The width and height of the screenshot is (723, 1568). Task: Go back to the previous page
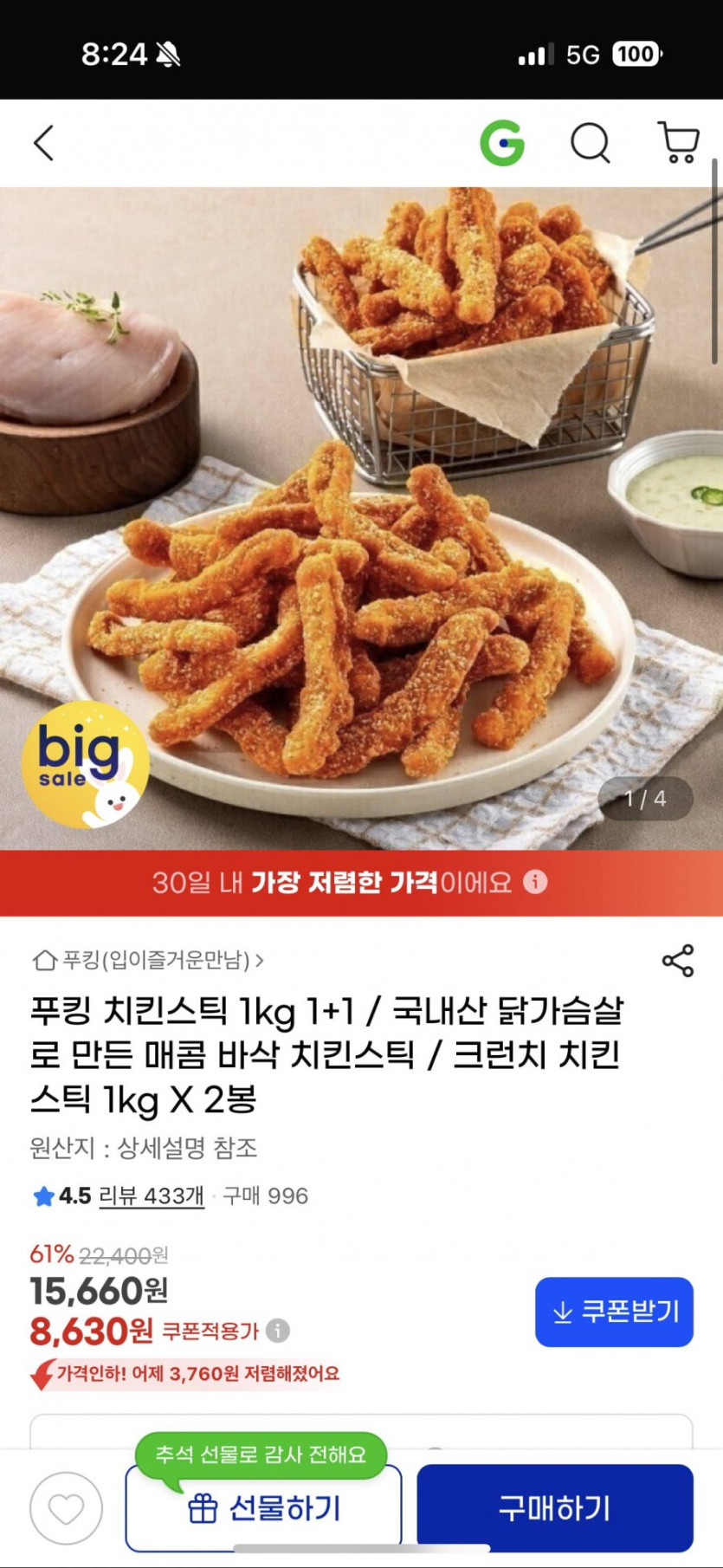click(44, 143)
